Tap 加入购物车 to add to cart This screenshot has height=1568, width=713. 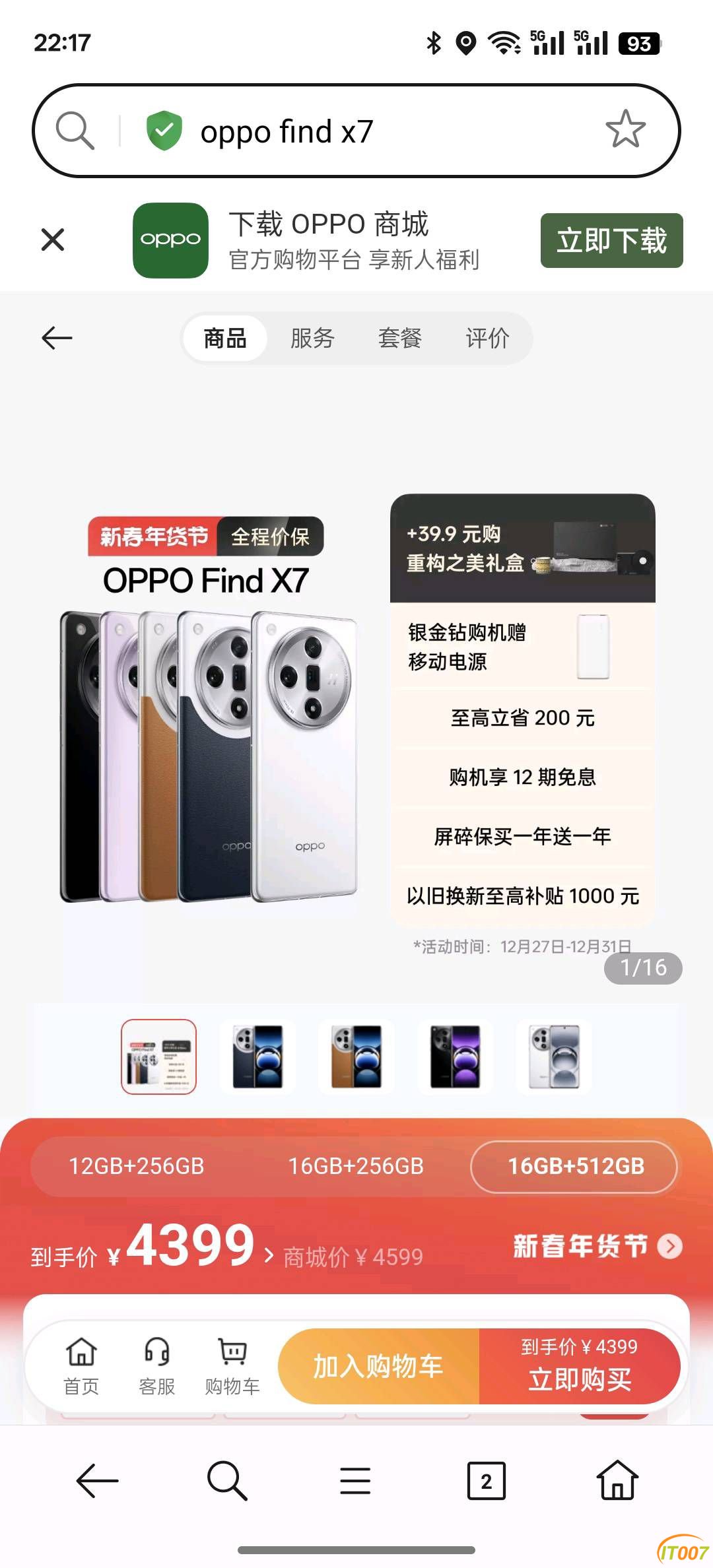click(378, 1366)
